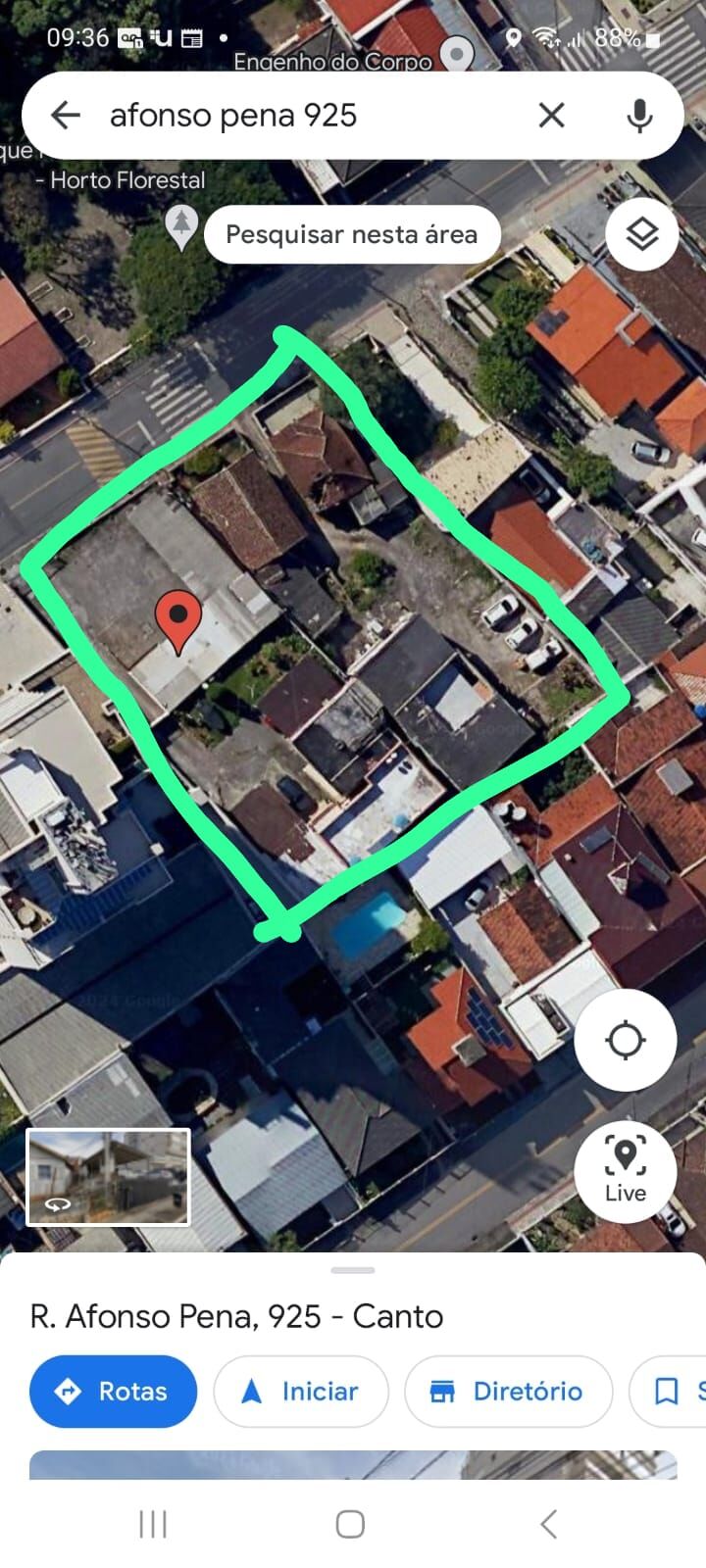
Task: Open the Street View thumbnail
Action: coord(108,1176)
